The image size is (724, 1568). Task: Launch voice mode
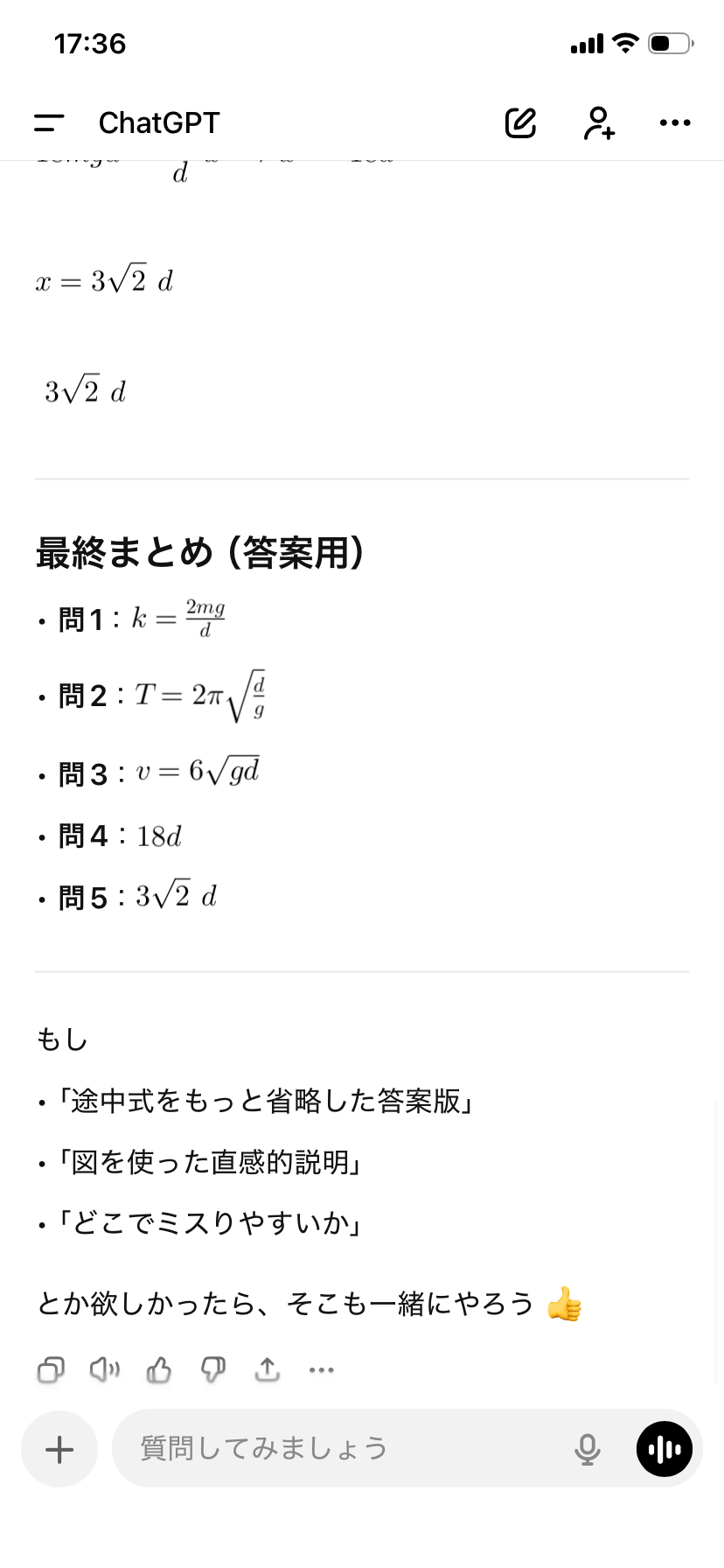[x=665, y=1450]
